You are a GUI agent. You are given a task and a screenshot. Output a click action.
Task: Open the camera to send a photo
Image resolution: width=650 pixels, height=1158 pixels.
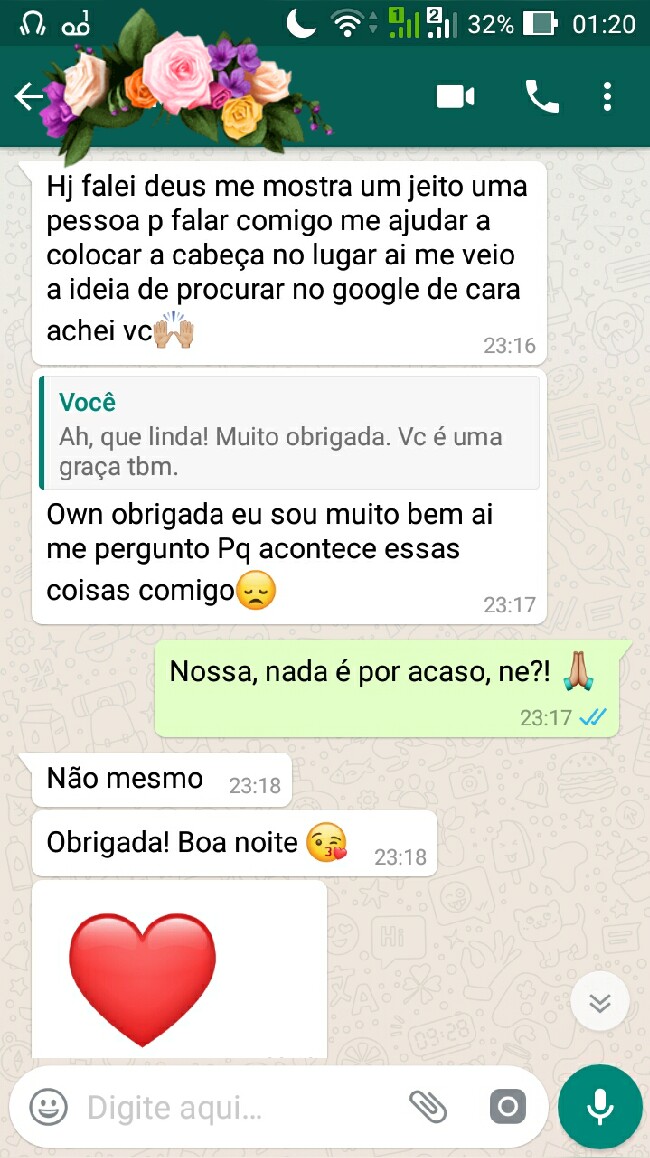tap(507, 1107)
